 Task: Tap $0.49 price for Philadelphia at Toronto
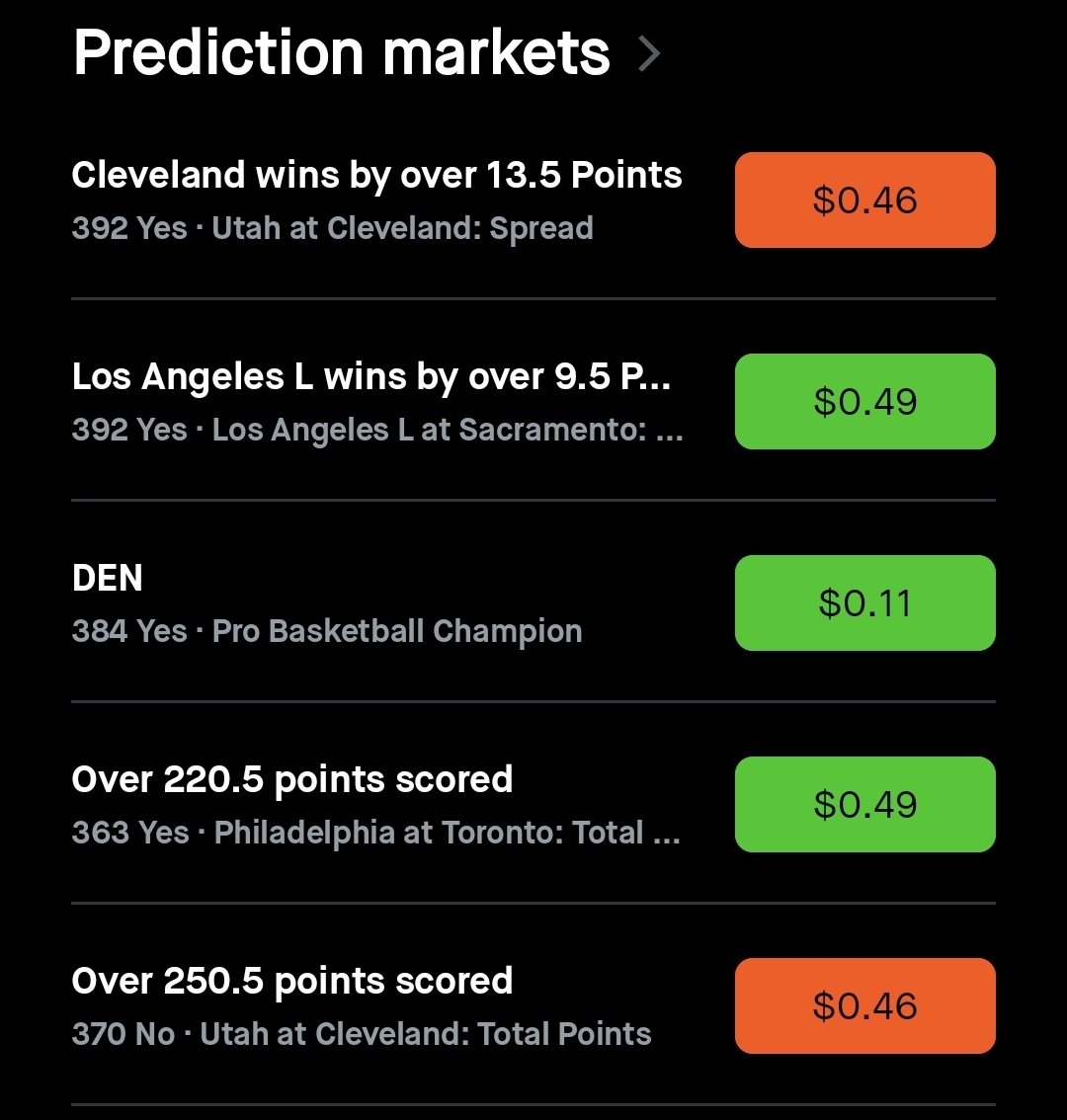864,805
